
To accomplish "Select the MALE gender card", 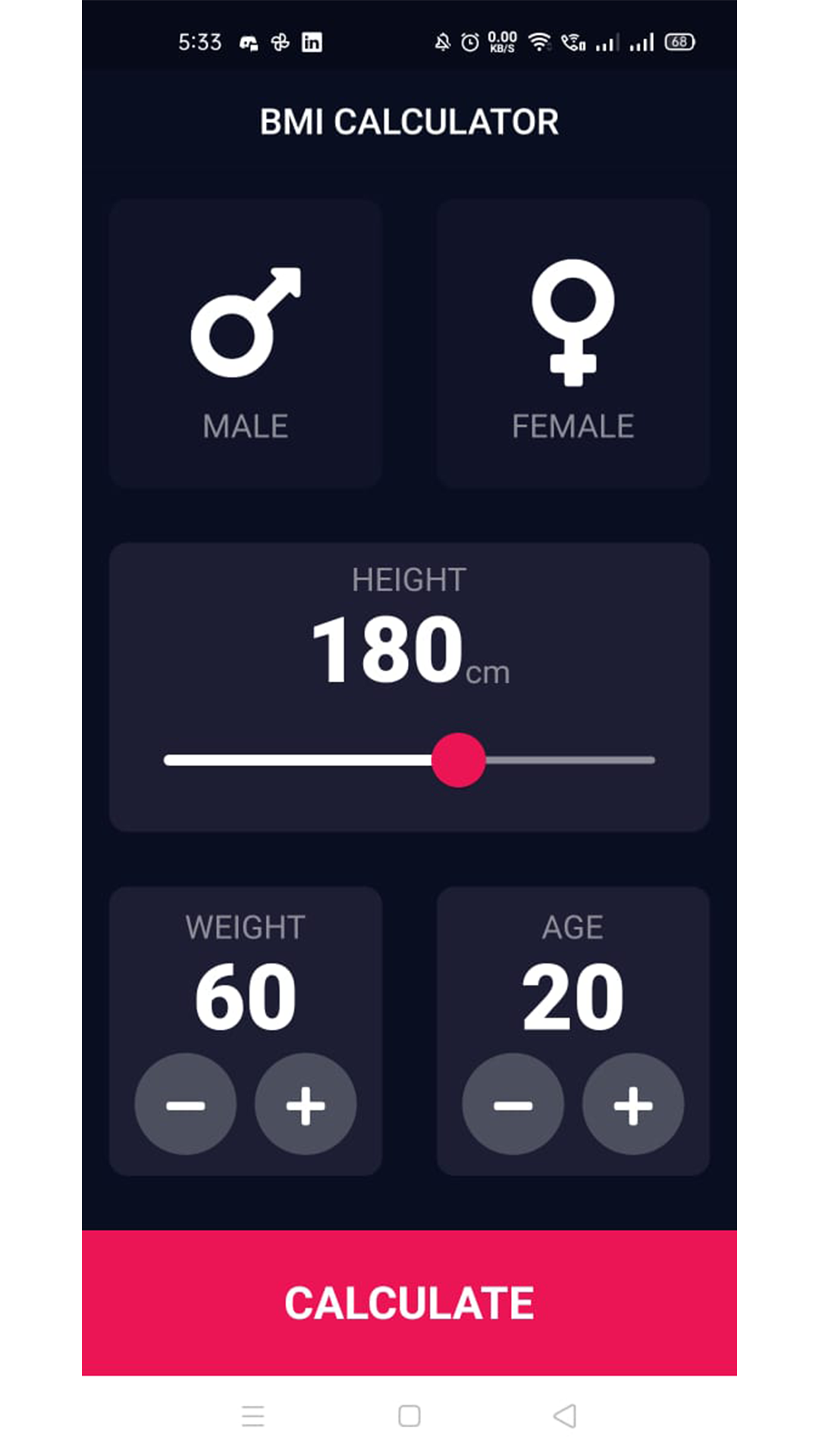I will point(245,344).
